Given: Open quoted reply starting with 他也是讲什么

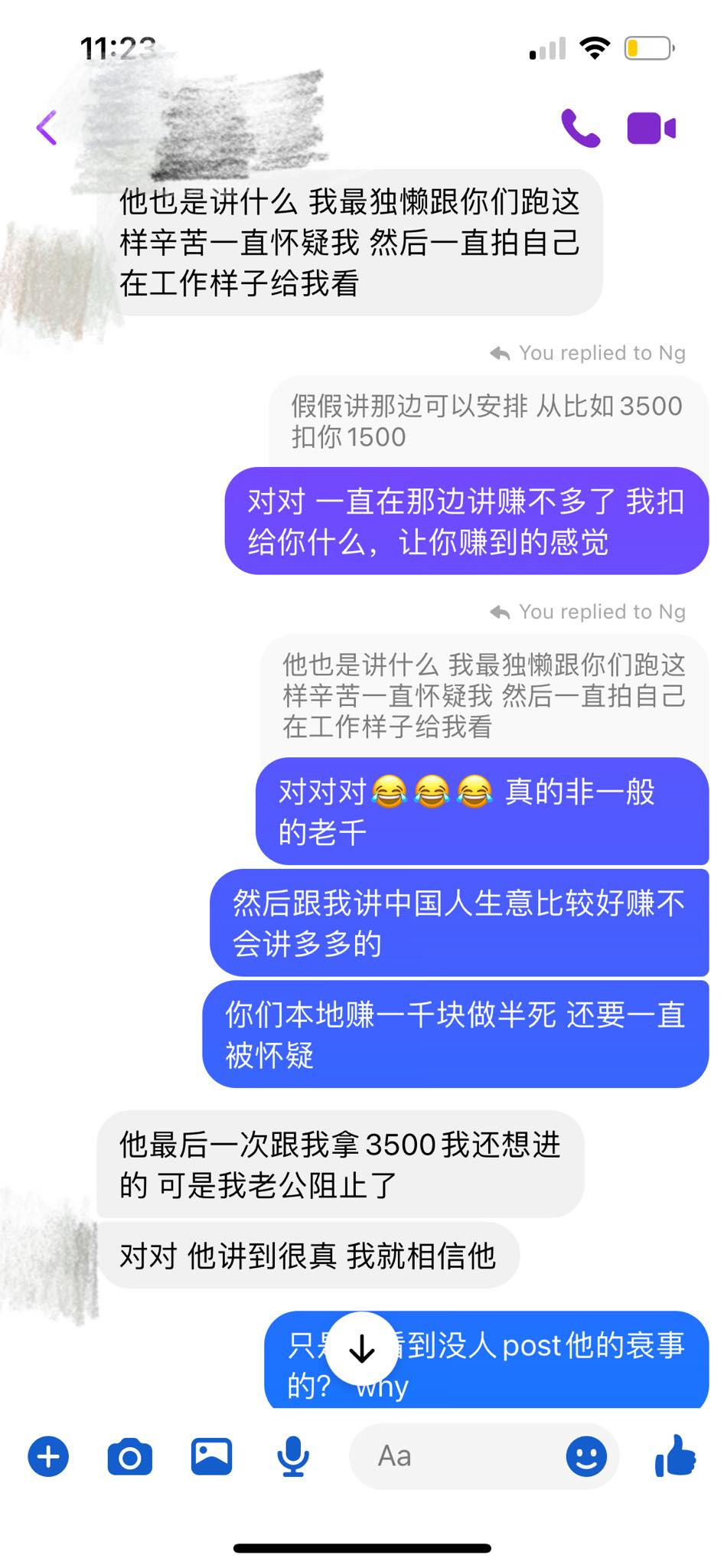Looking at the screenshot, I should click(484, 695).
